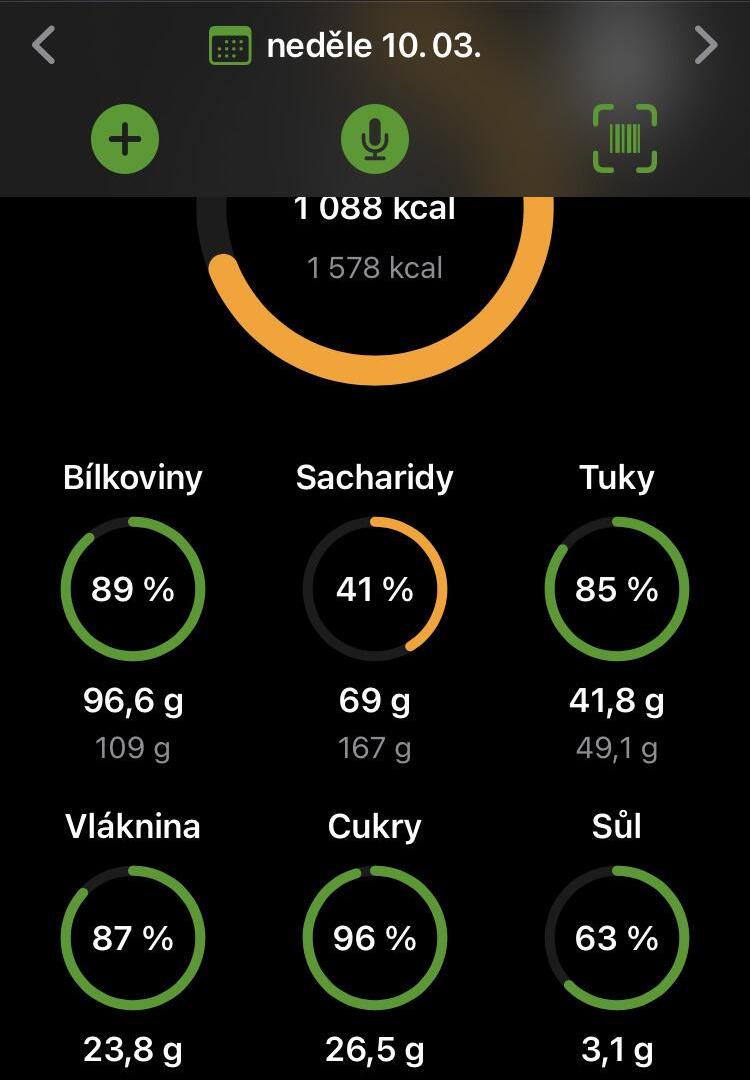The height and width of the screenshot is (1080, 750).
Task: Go to the next day
Action: (x=706, y=46)
